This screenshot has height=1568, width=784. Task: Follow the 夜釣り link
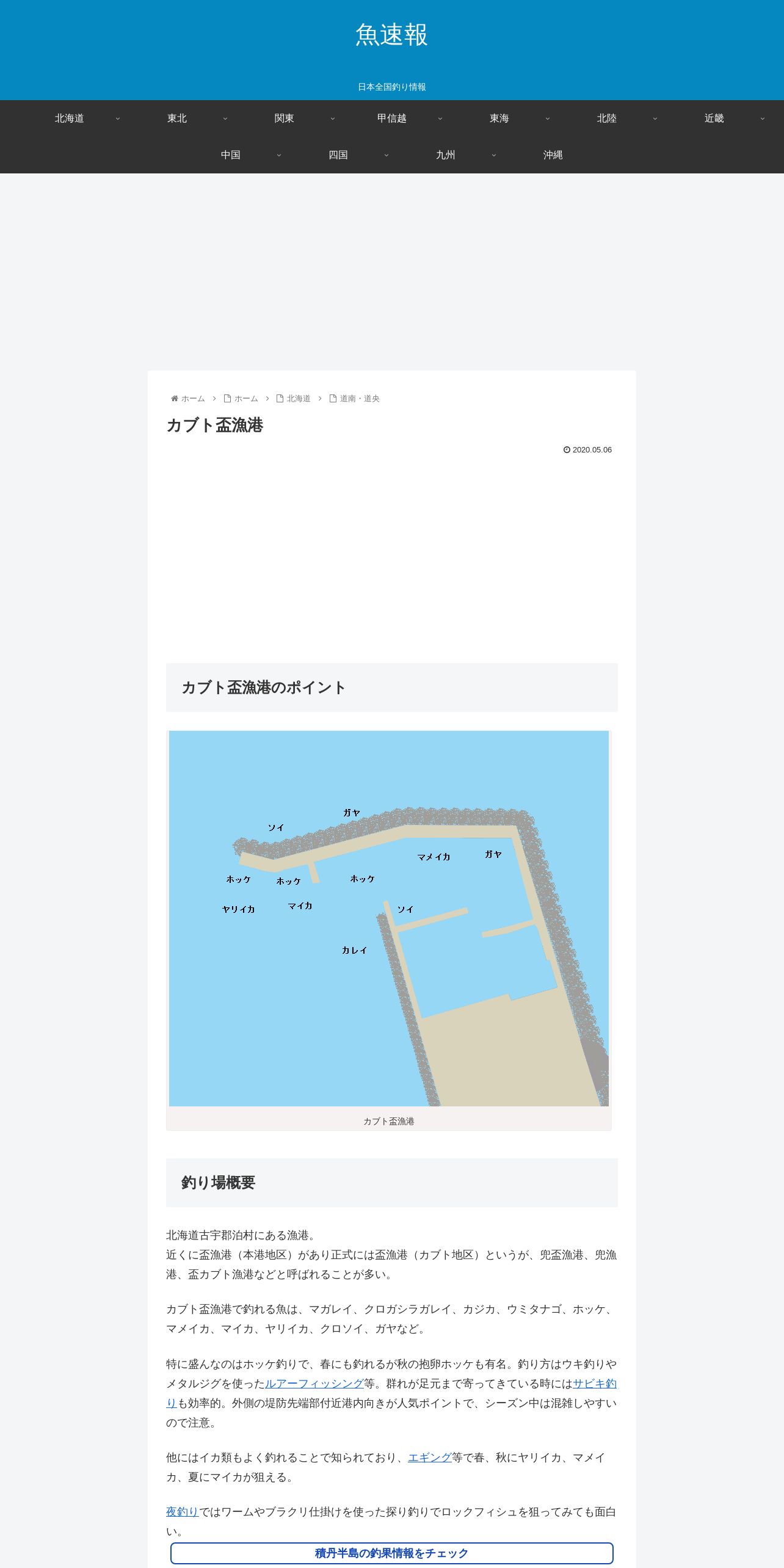(x=183, y=1512)
